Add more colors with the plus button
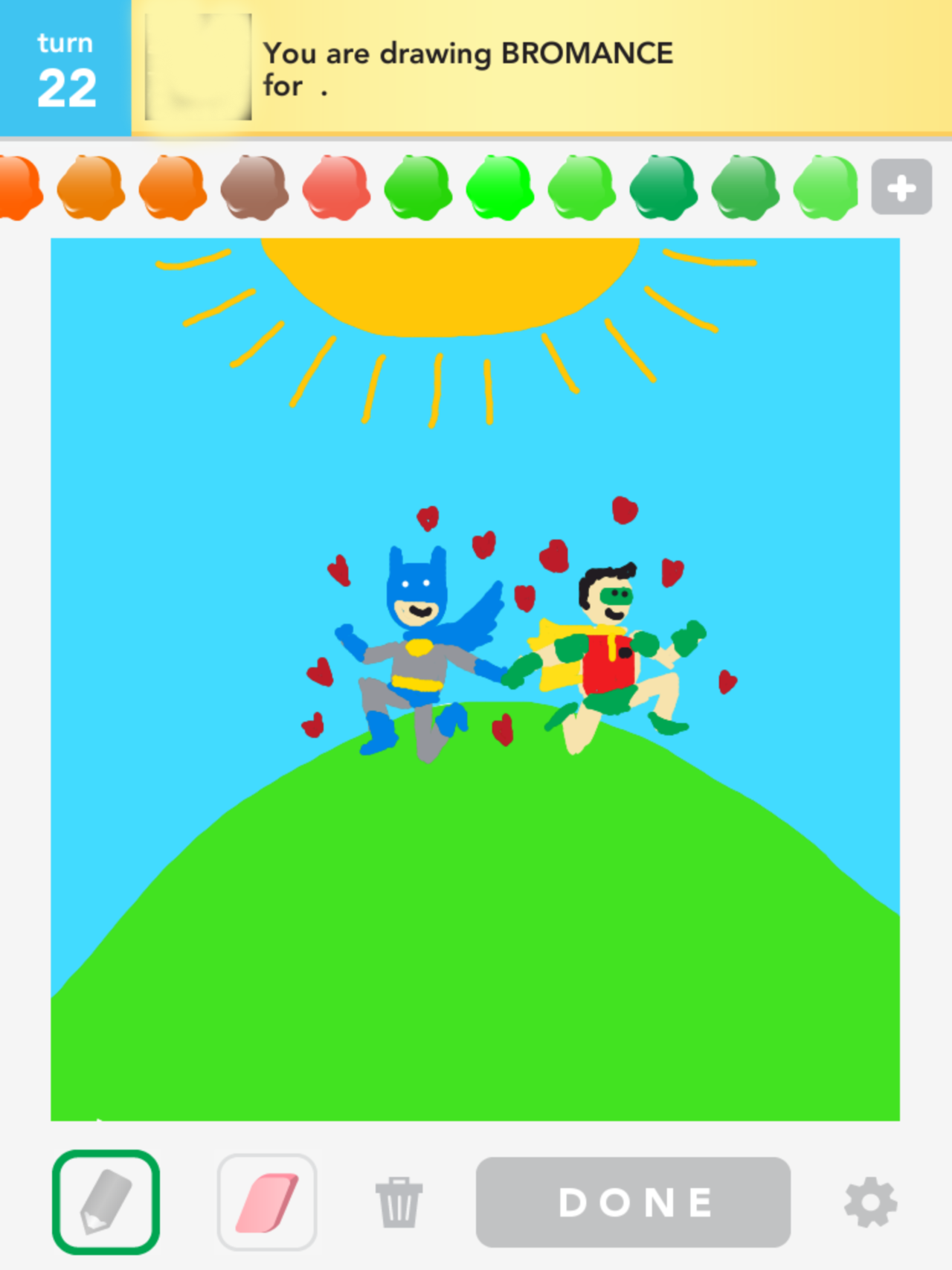 click(901, 187)
